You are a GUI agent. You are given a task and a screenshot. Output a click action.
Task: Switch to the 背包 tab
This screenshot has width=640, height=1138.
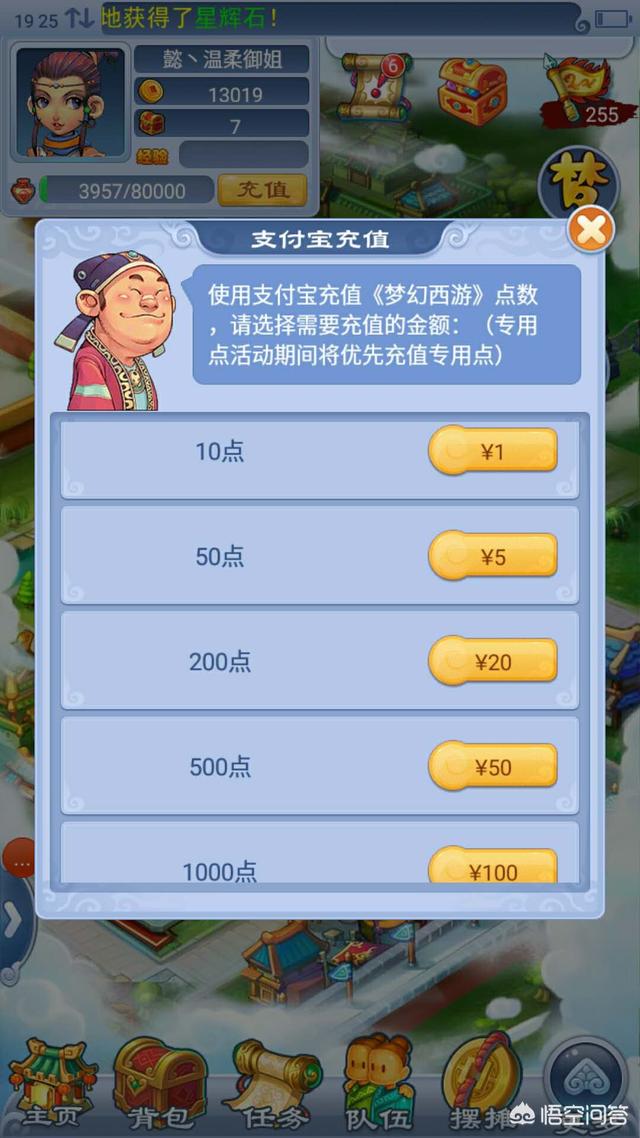158,1085
